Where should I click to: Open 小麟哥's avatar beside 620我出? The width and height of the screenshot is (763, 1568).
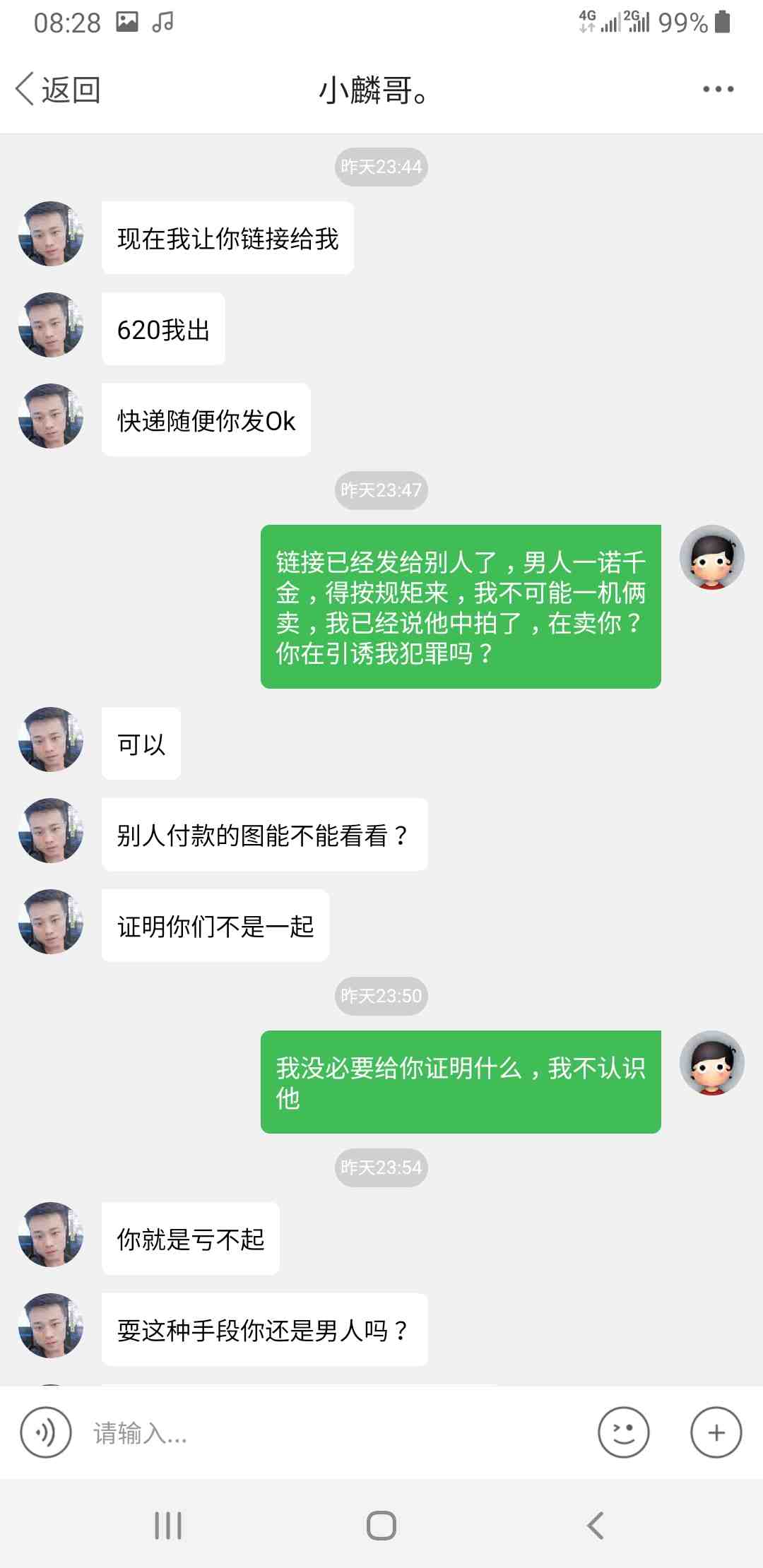pyautogui.click(x=51, y=325)
